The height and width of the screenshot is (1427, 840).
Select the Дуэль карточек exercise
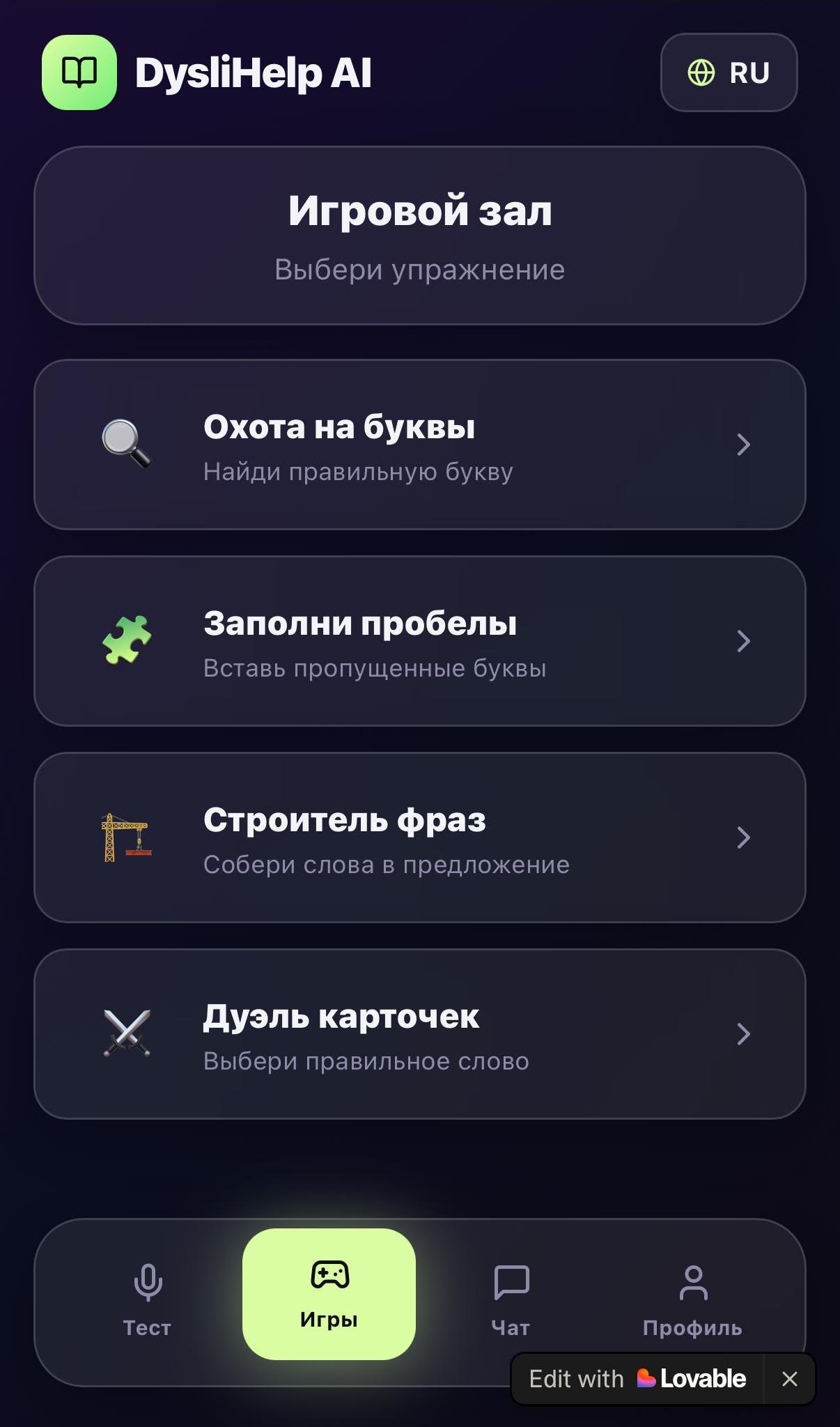point(419,1034)
